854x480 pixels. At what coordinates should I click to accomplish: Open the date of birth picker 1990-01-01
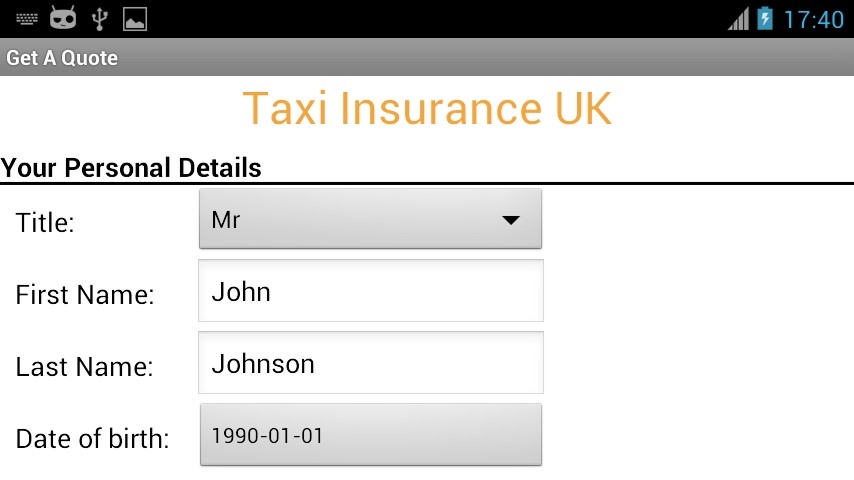[x=370, y=435]
